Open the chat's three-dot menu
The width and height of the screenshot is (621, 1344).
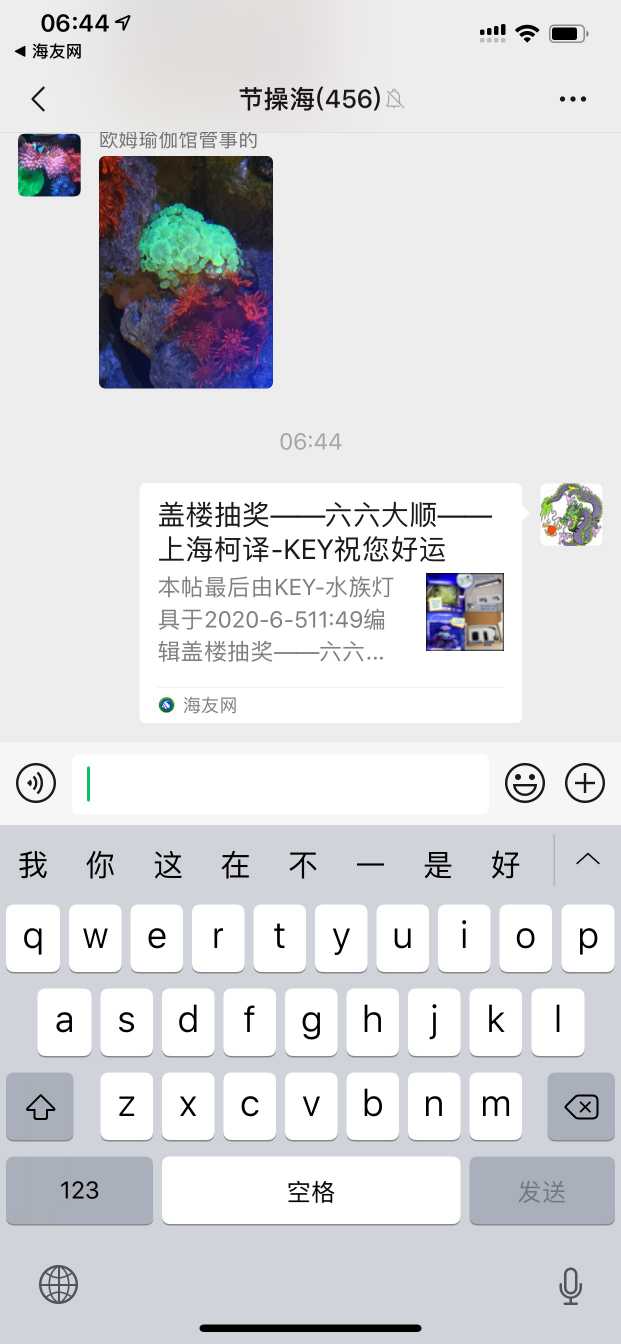tap(573, 99)
